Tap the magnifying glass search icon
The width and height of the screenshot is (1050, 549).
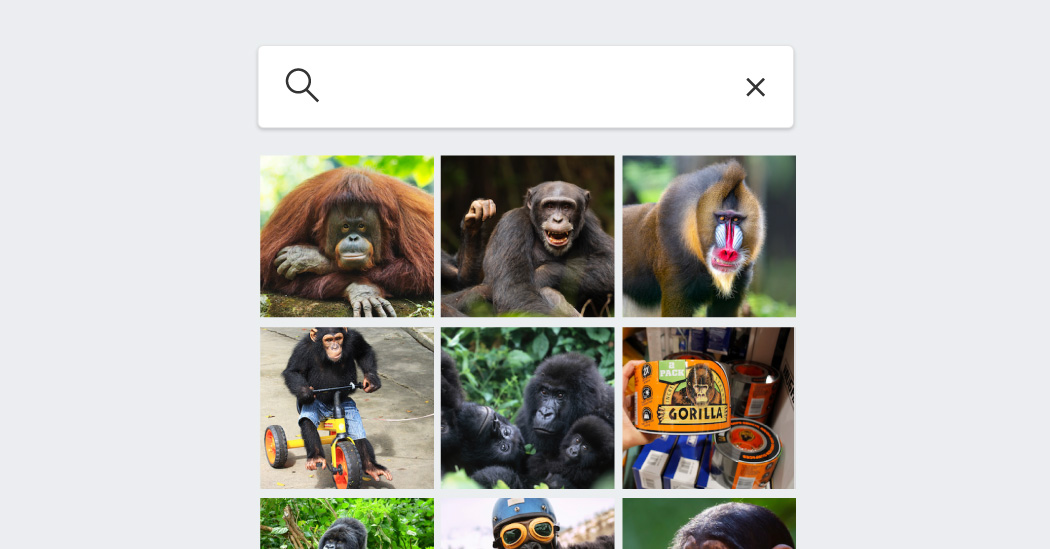302,85
